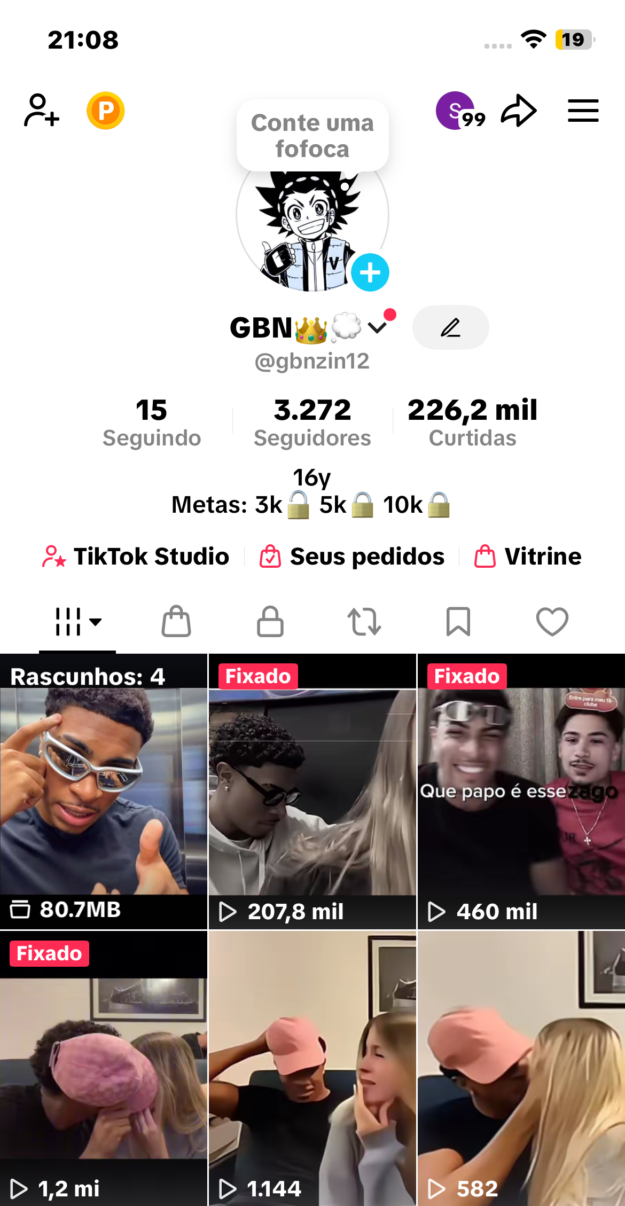Switch to the liked videos heart tab
This screenshot has width=625, height=1206.
click(x=552, y=622)
